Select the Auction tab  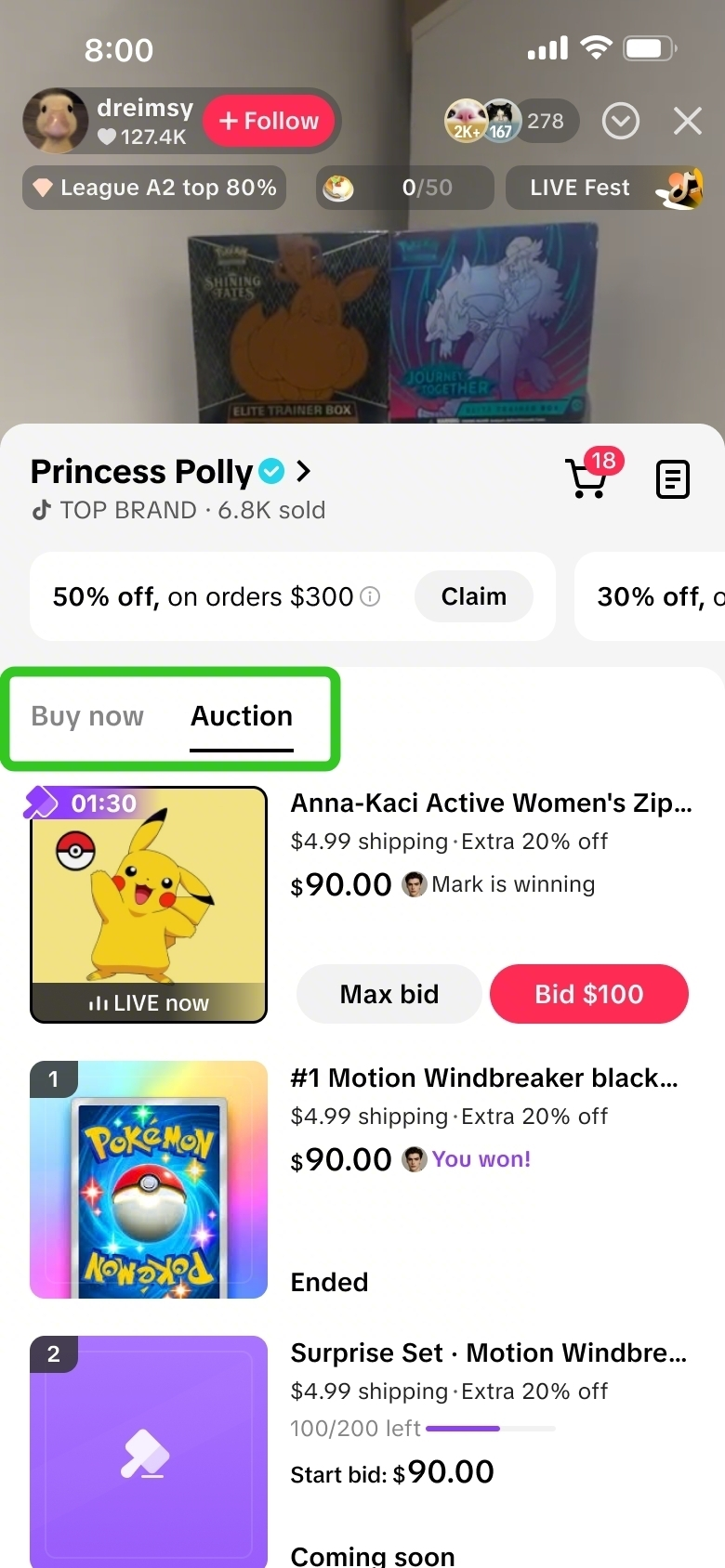pos(242,716)
